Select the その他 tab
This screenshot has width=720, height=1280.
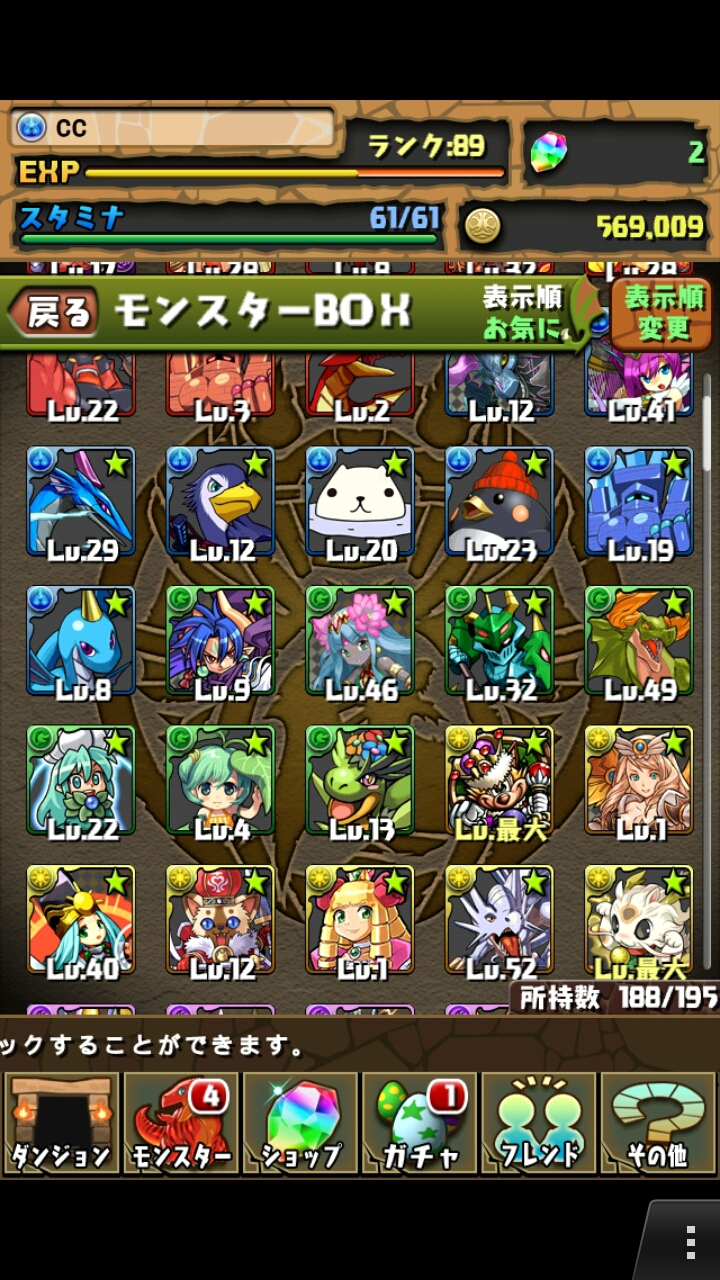click(x=658, y=1123)
